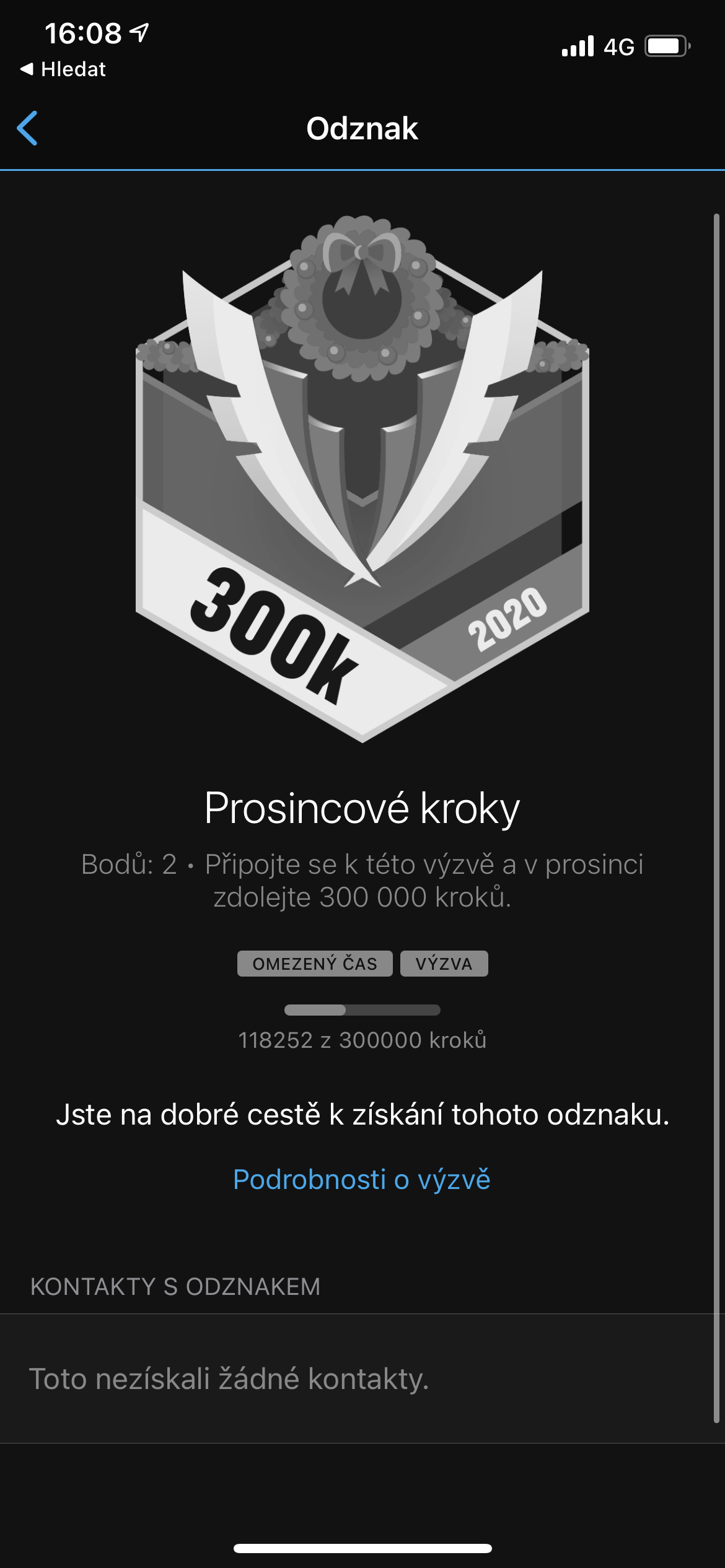Return to the previous app via Hledat
The image size is (725, 1568).
[63, 69]
